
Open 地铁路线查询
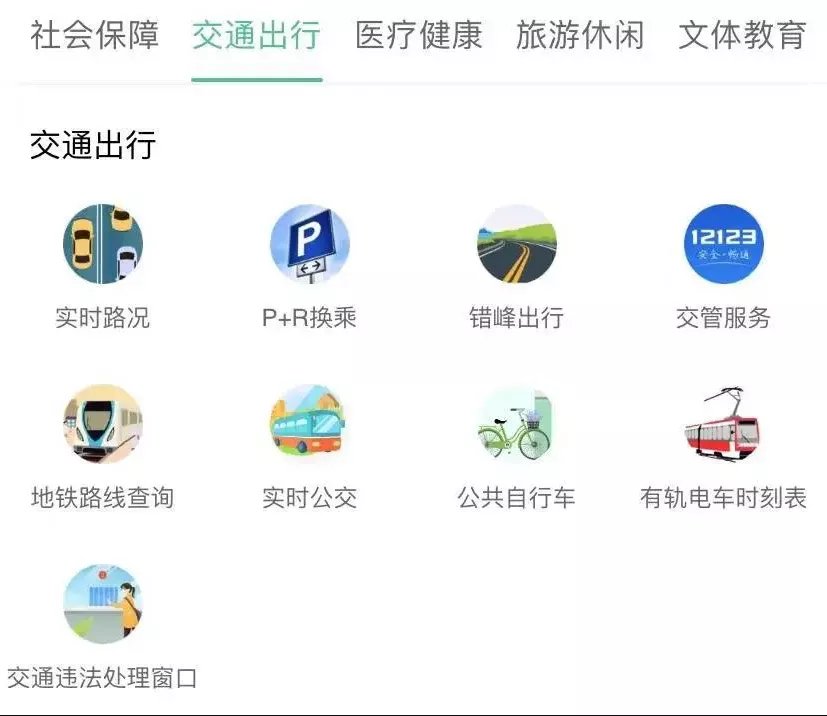[103, 424]
